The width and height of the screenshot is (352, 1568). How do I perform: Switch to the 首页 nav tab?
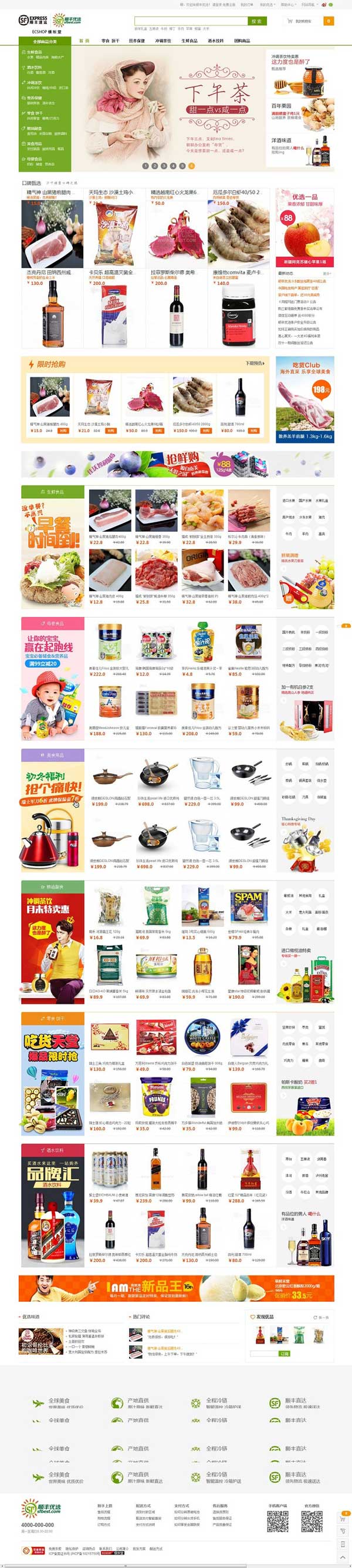(x=84, y=41)
